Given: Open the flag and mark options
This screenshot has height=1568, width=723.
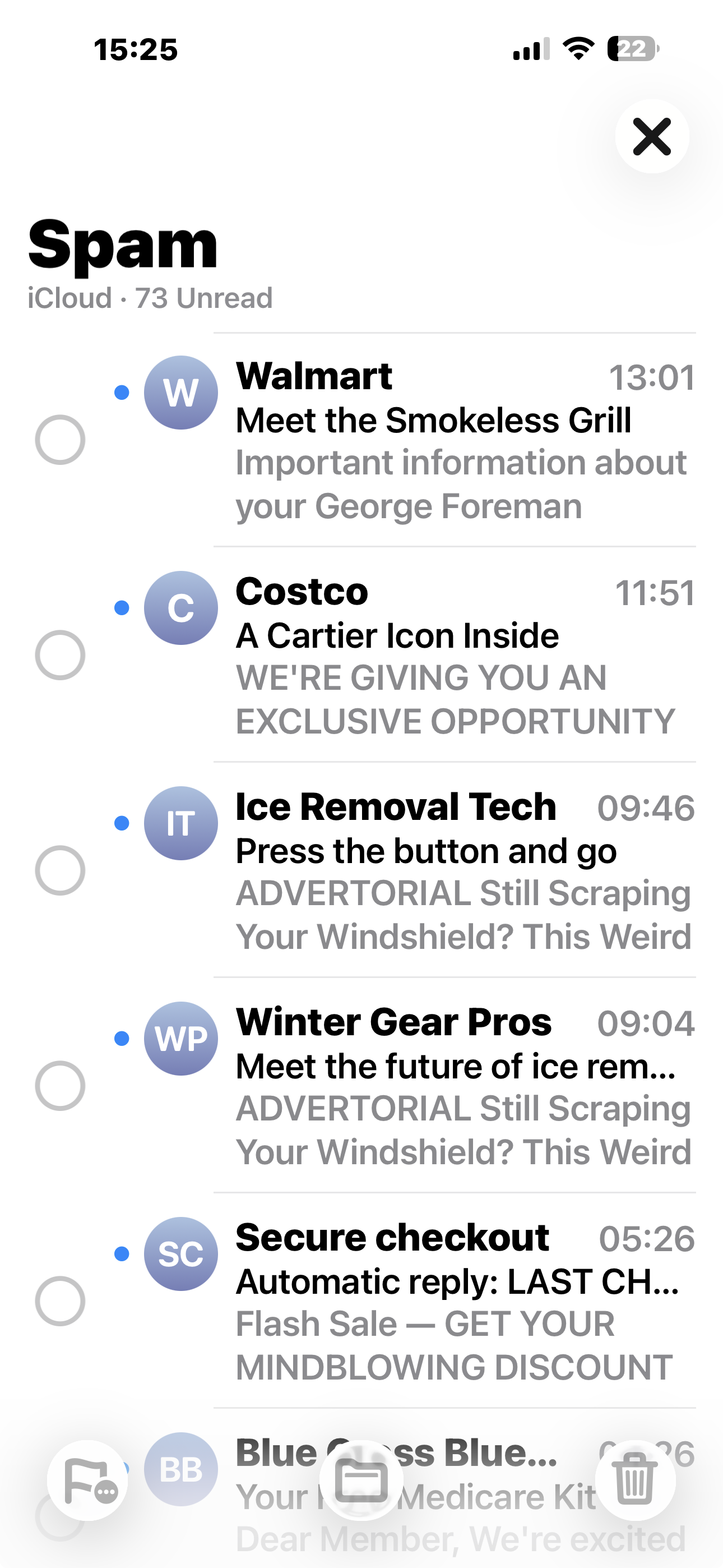Looking at the screenshot, I should pos(87,1481).
